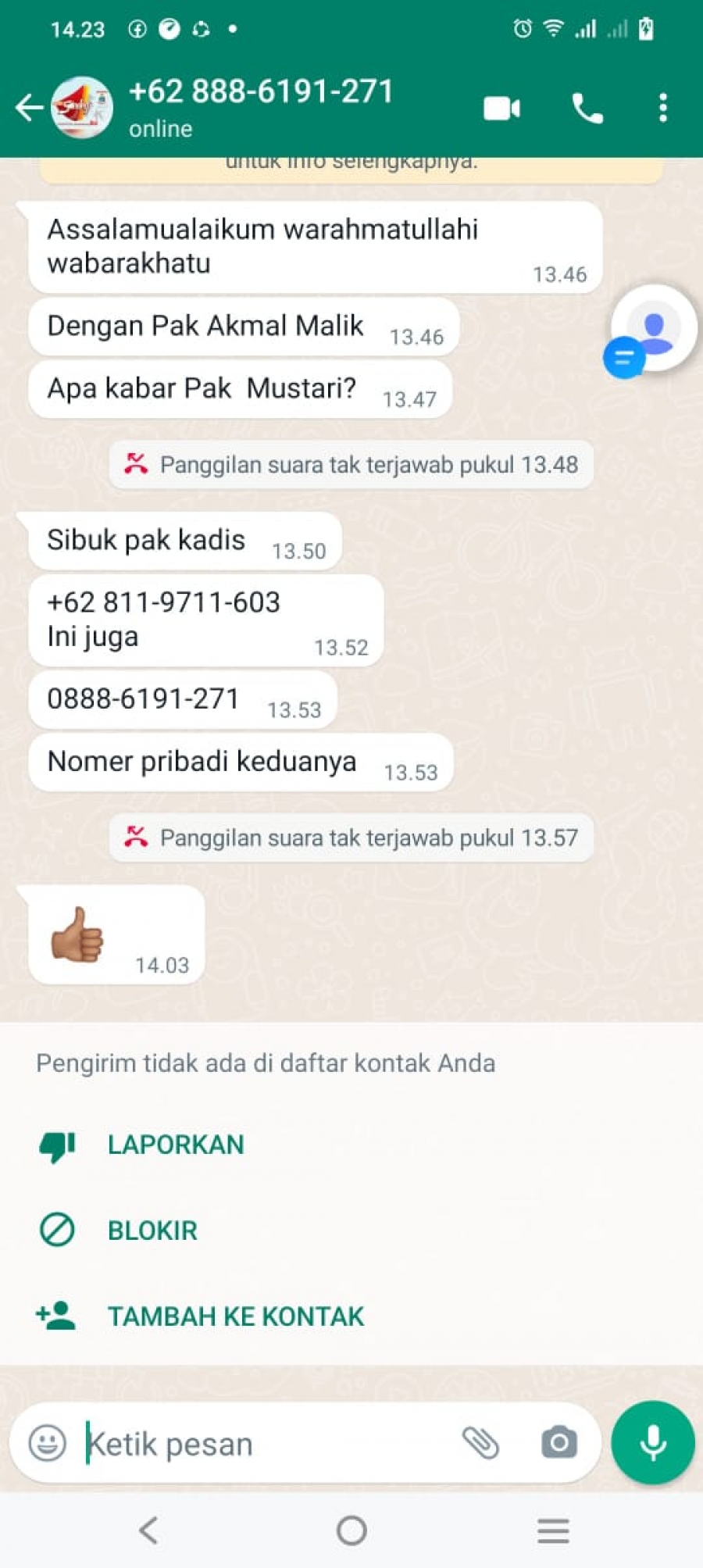Open the three-dot overflow menu
The image size is (703, 1568).
tap(663, 108)
